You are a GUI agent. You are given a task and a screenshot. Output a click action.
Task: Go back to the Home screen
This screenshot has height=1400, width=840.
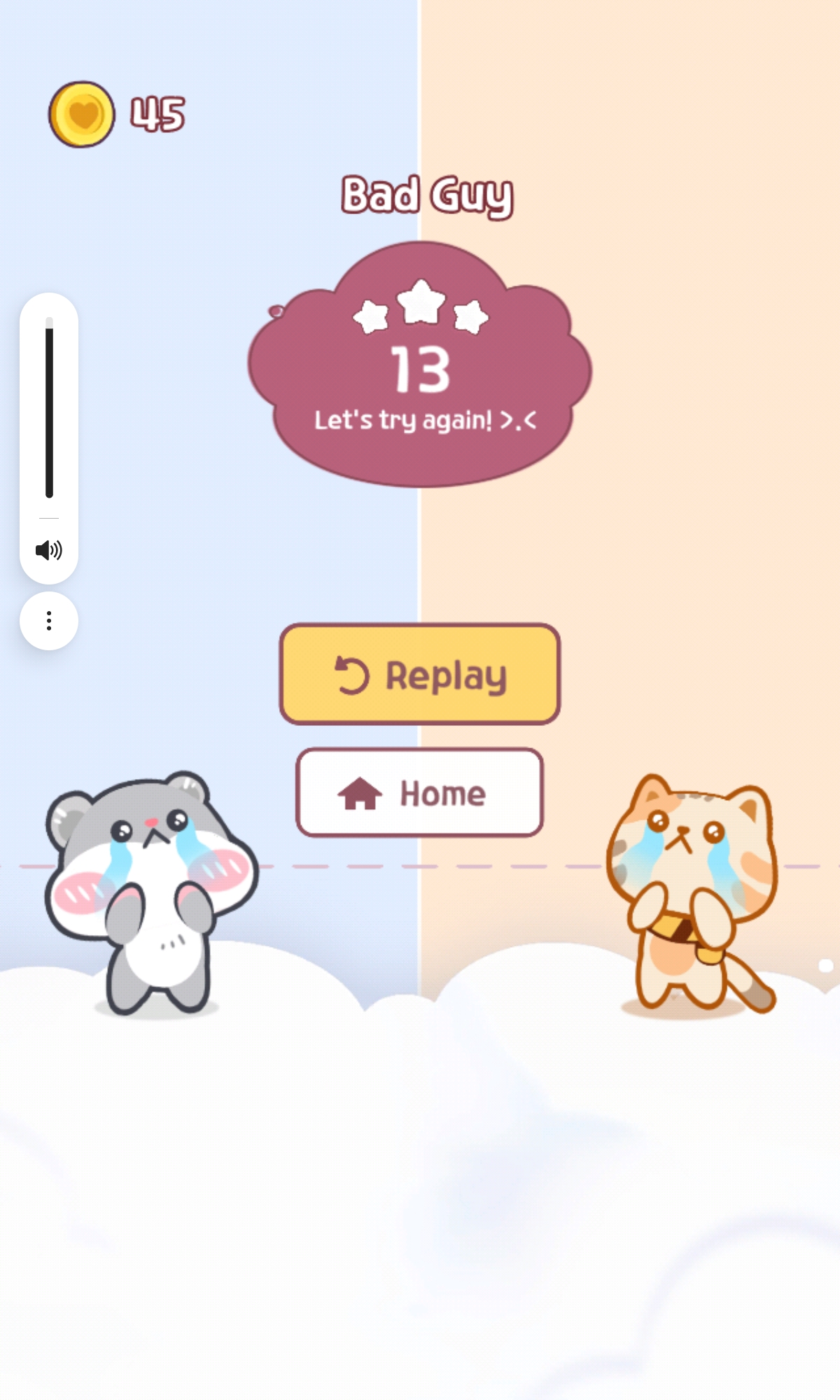(420, 792)
